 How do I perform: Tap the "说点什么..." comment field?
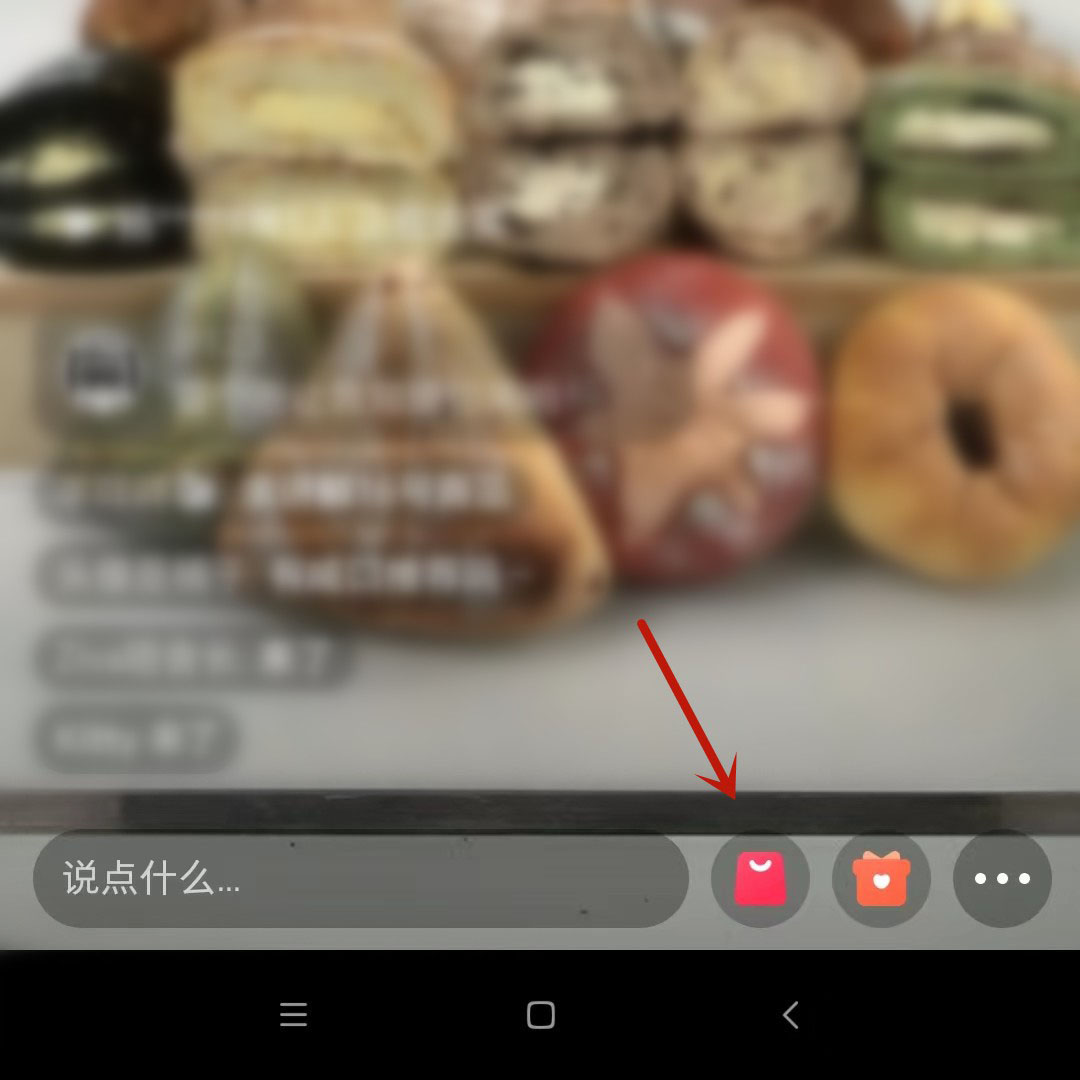360,879
